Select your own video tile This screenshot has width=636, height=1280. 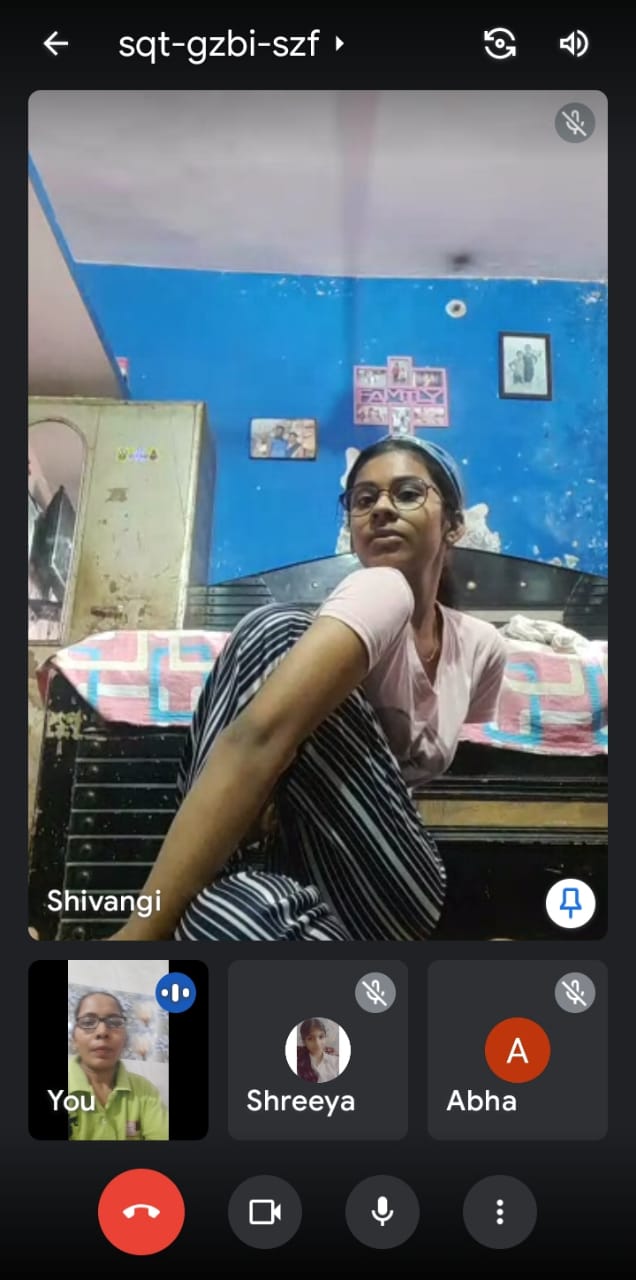click(x=118, y=1050)
